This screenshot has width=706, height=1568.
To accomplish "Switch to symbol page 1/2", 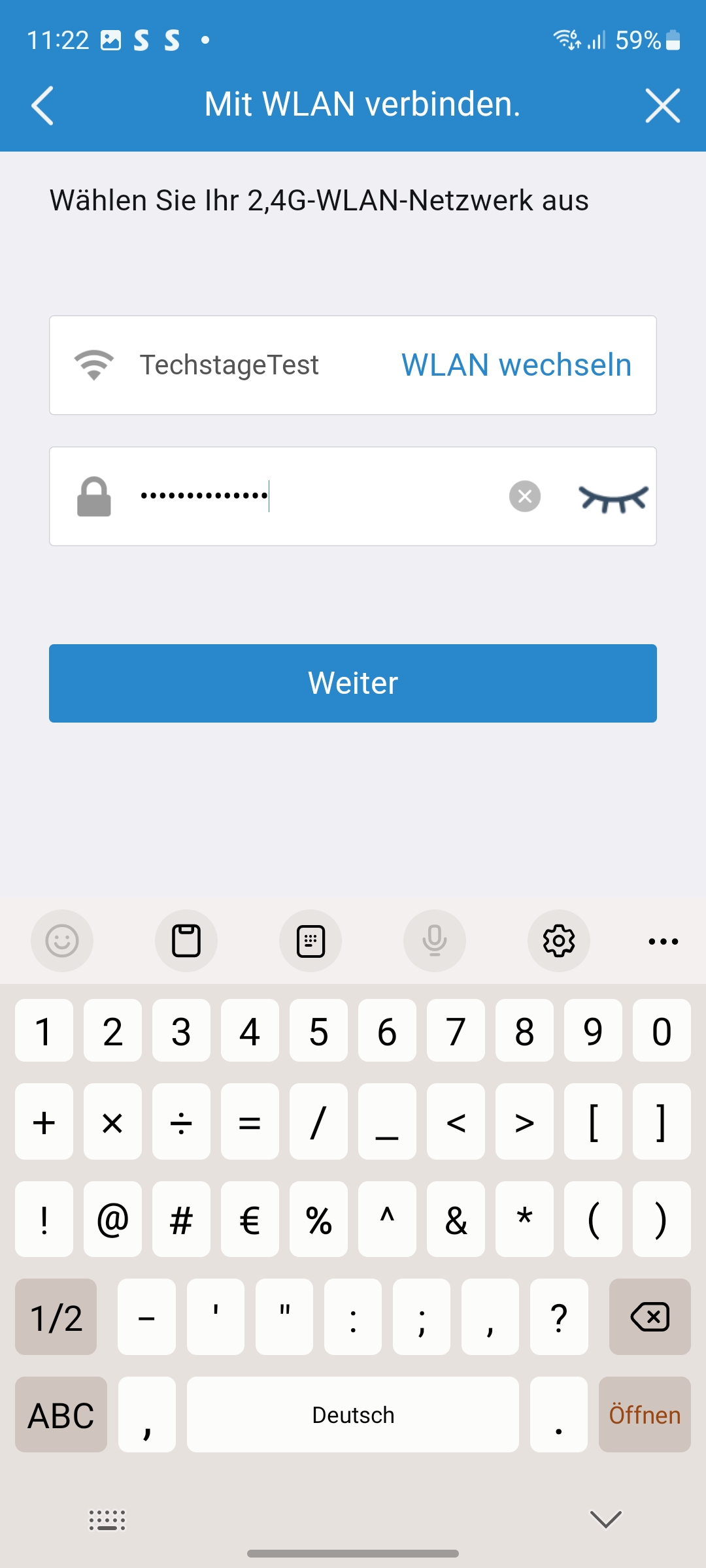I will pos(56,1317).
